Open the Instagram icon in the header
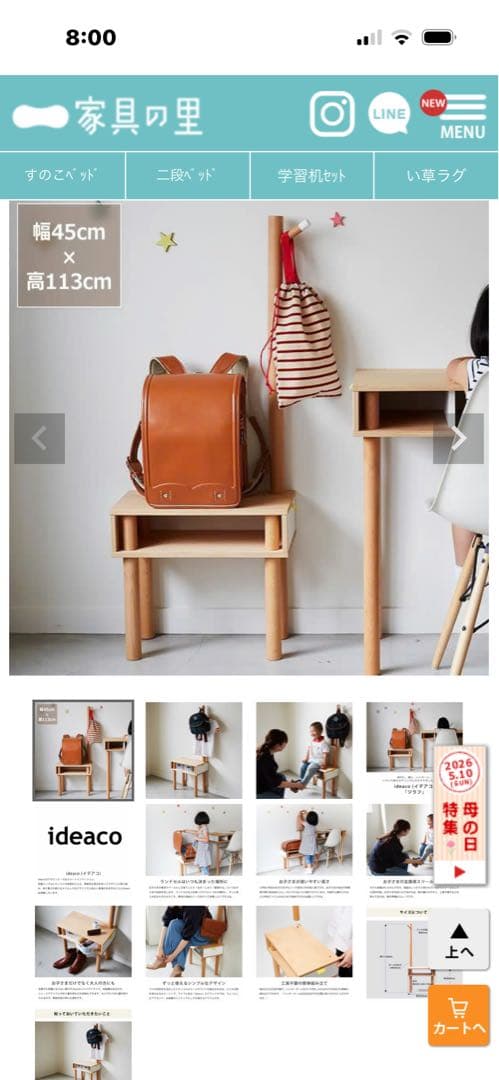 [332, 114]
